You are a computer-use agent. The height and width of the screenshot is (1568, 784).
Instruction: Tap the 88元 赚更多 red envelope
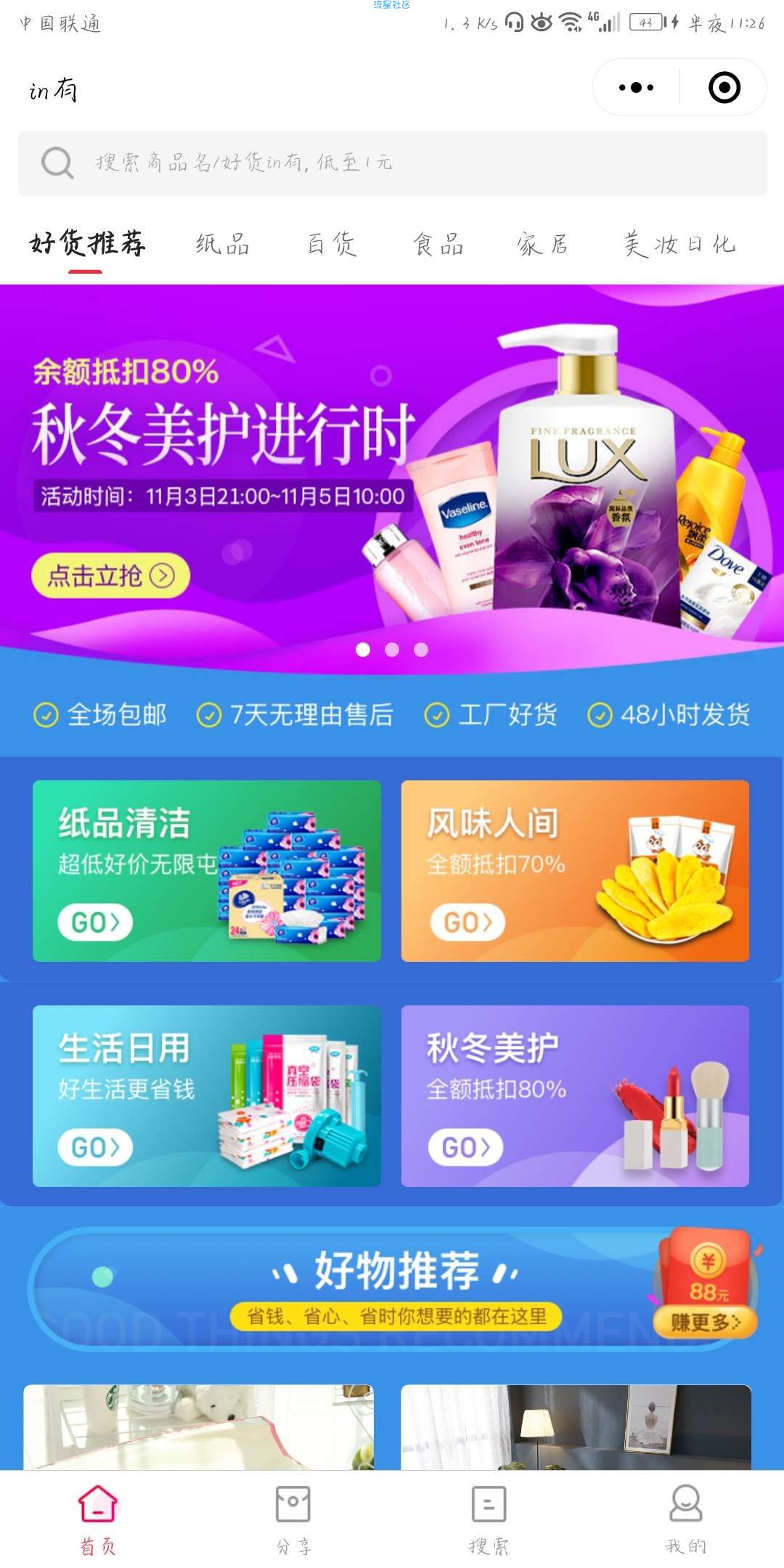[x=706, y=1283]
